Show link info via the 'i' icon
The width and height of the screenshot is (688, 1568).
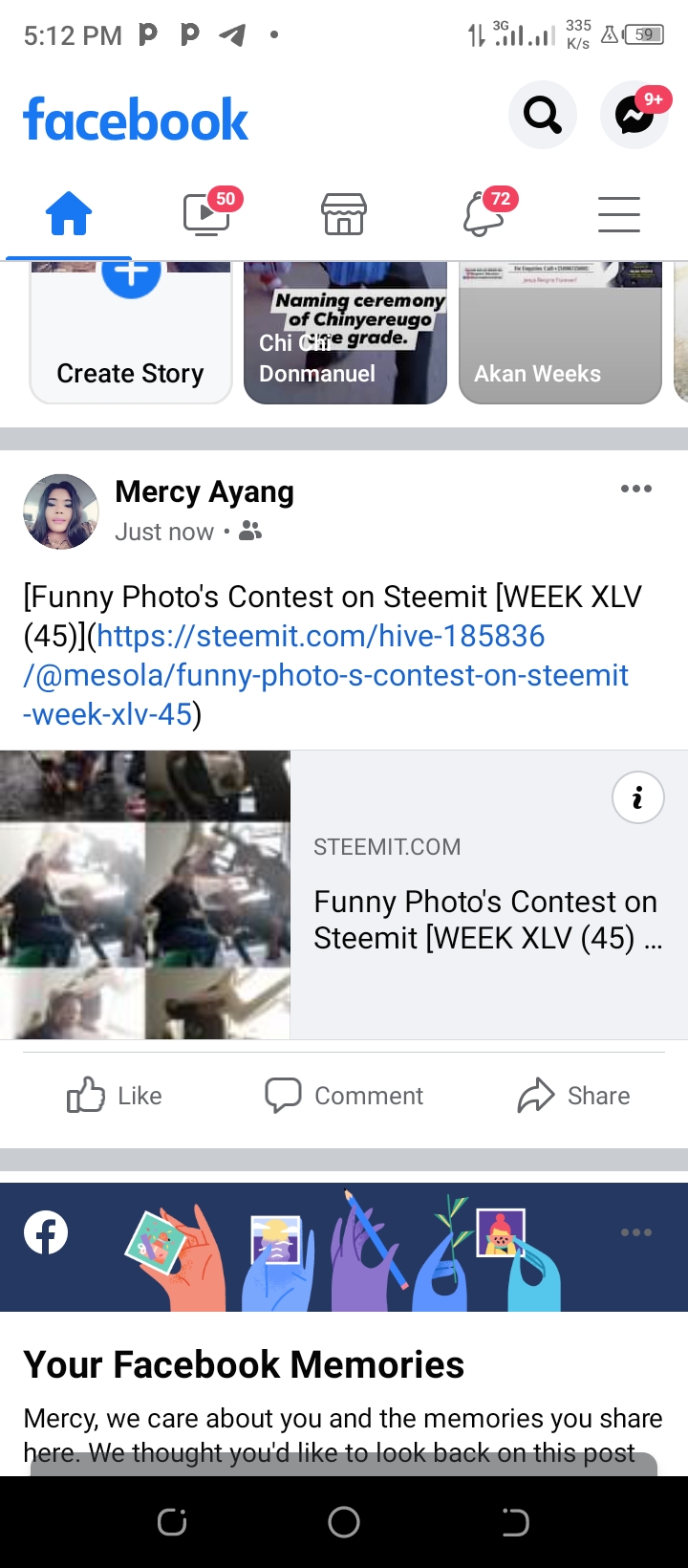point(637,796)
